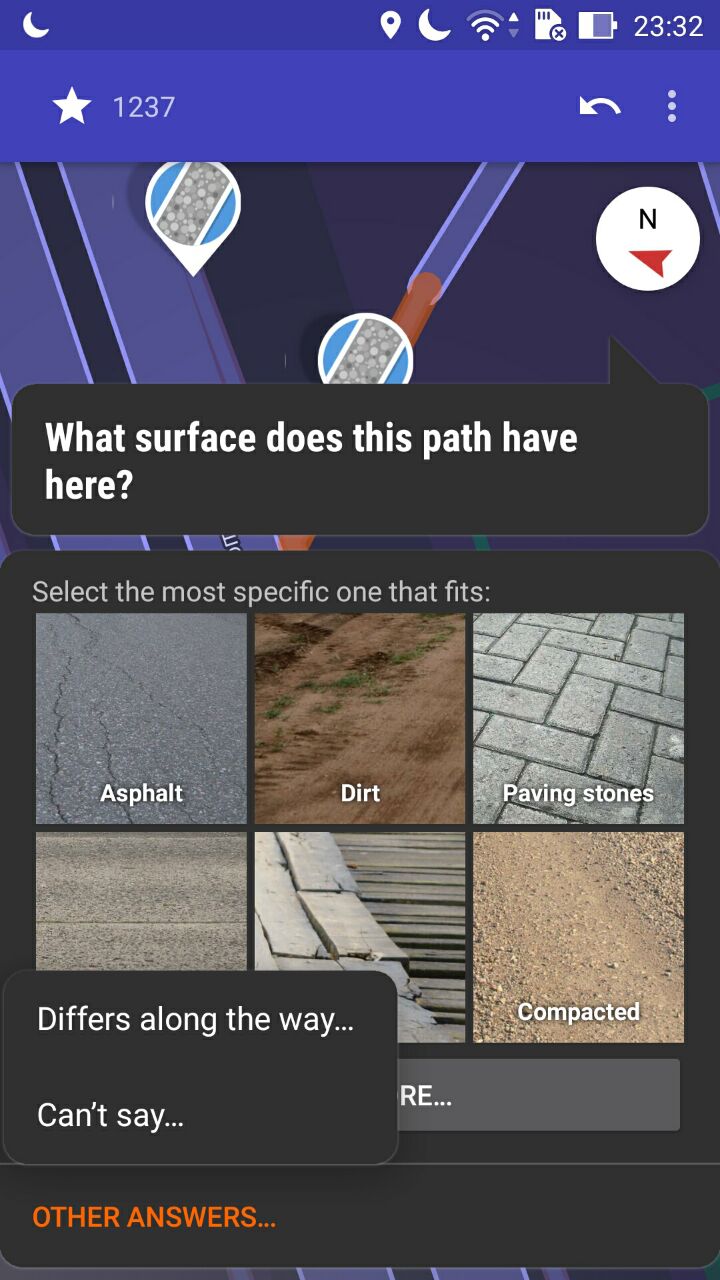Open Other Answers

pos(154,1217)
